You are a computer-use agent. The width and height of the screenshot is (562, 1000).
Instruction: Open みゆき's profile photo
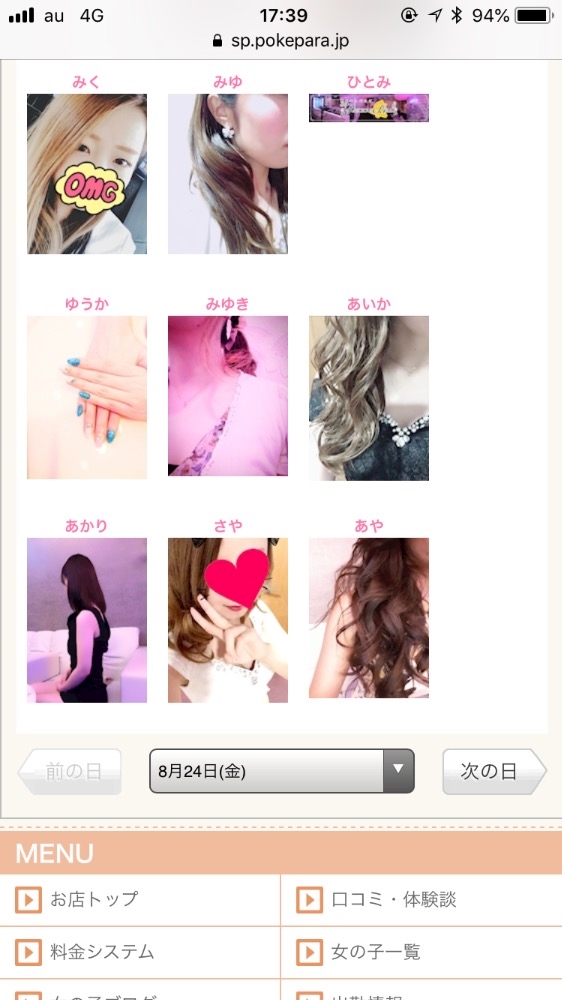(x=228, y=396)
